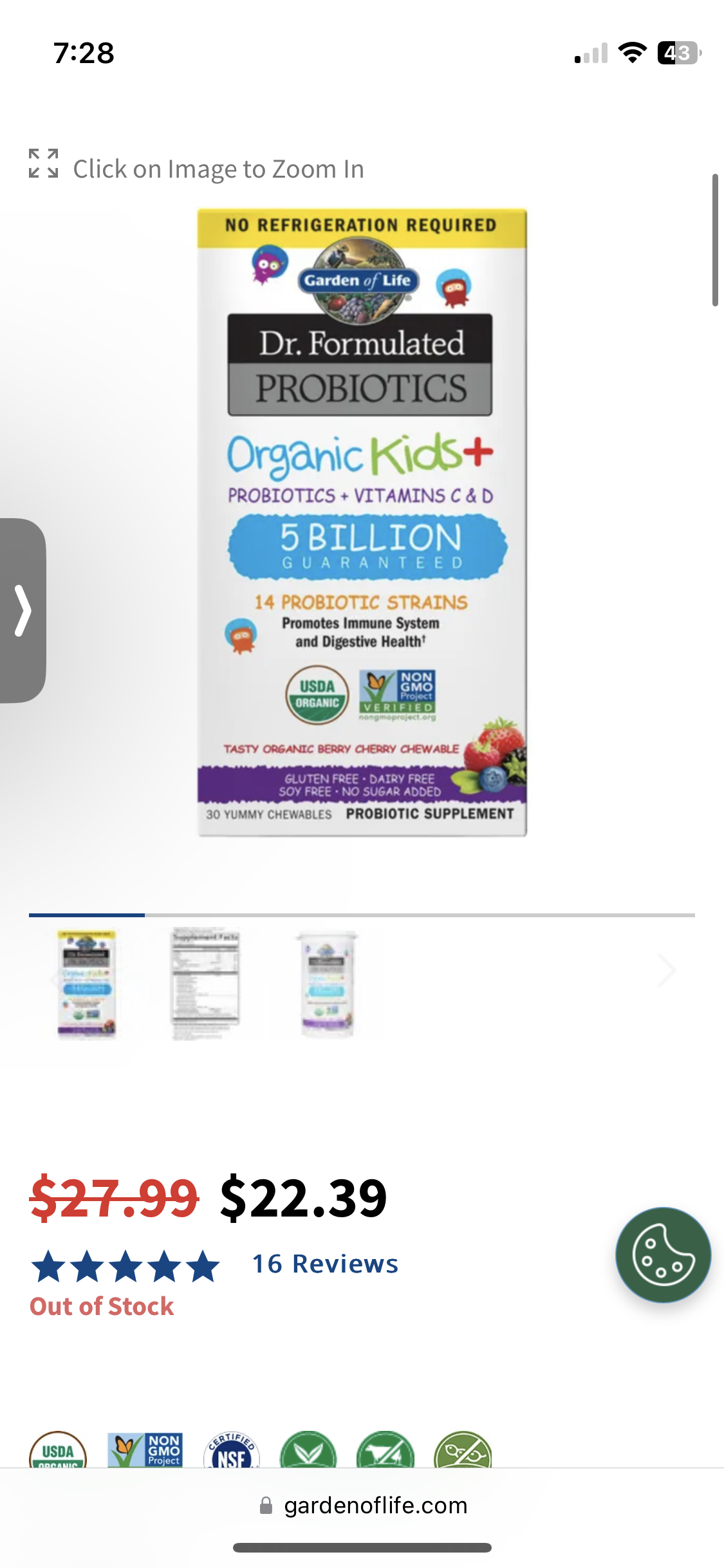724x1568 pixels.
Task: View the Supplement Facts thumbnail
Action: (205, 984)
